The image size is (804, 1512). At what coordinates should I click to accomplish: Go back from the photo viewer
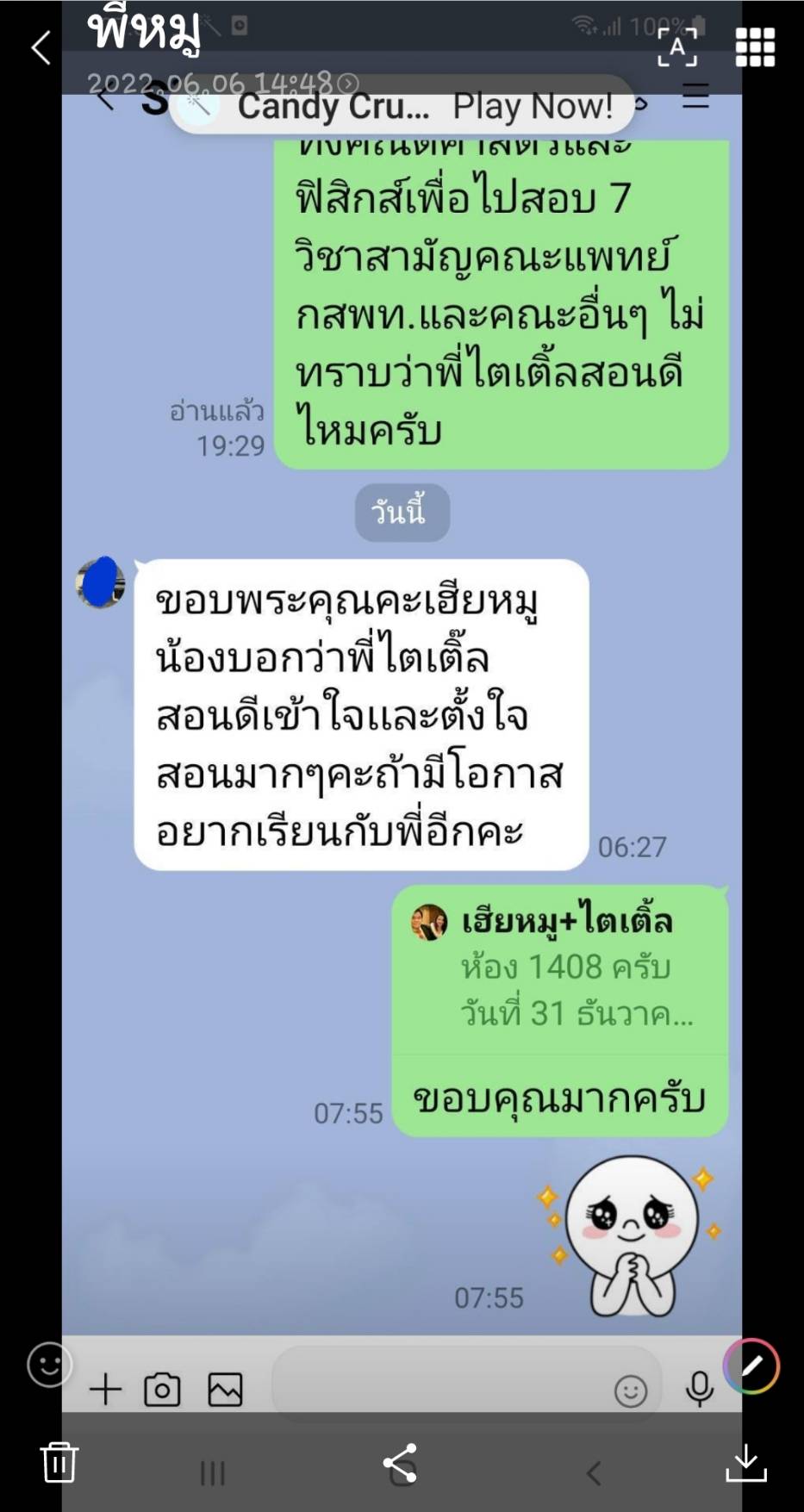click(41, 47)
